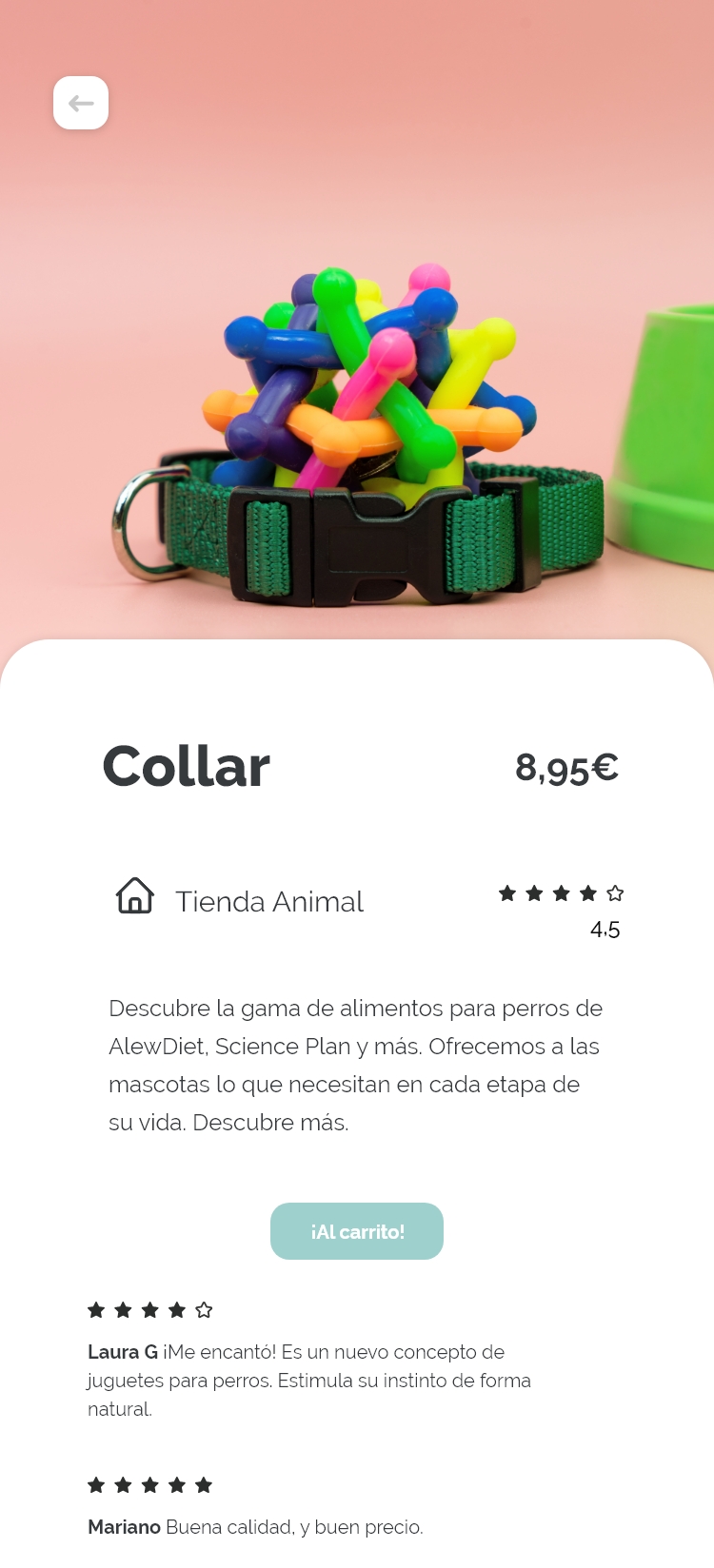This screenshot has width=714, height=1568.
Task: Go back using the arrow button
Action: 81,103
